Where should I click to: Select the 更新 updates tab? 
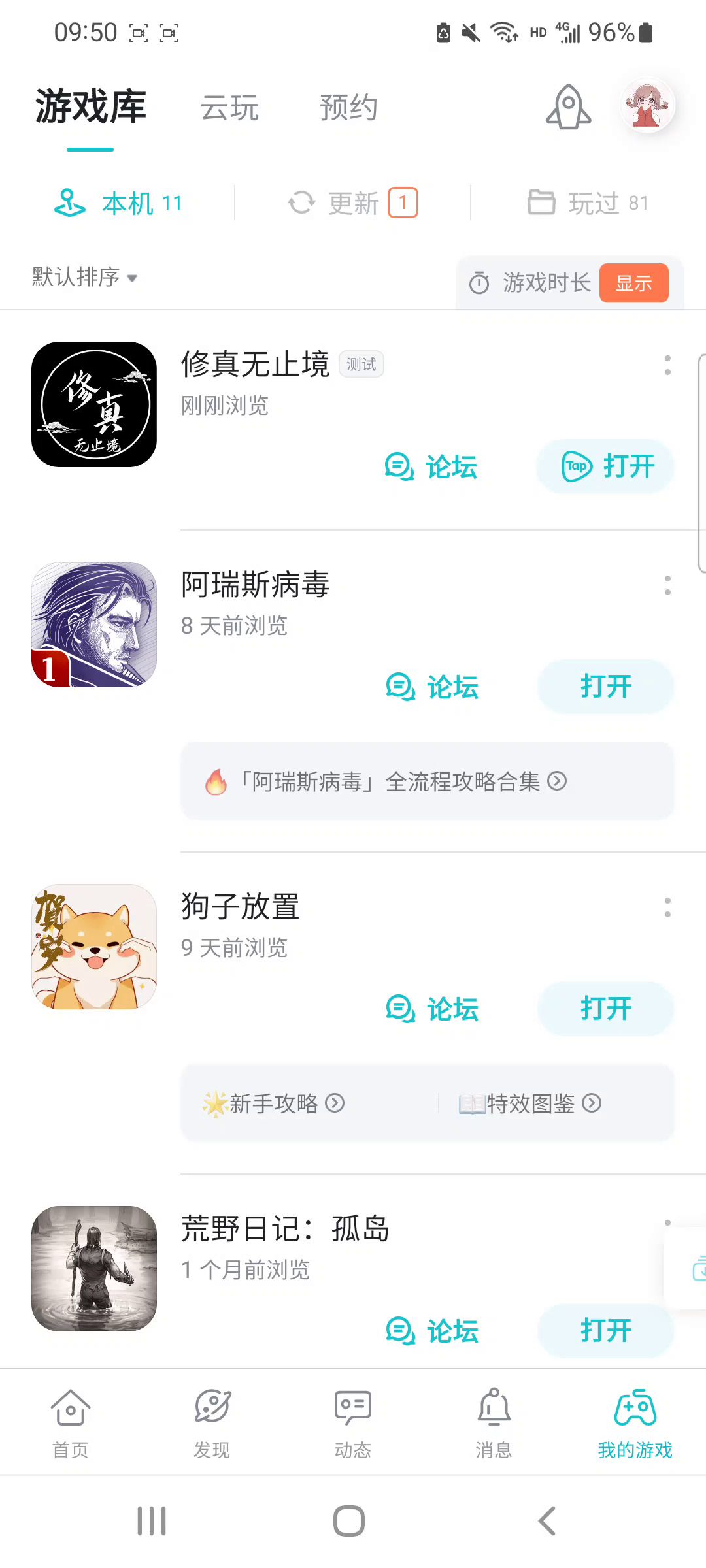click(x=353, y=203)
